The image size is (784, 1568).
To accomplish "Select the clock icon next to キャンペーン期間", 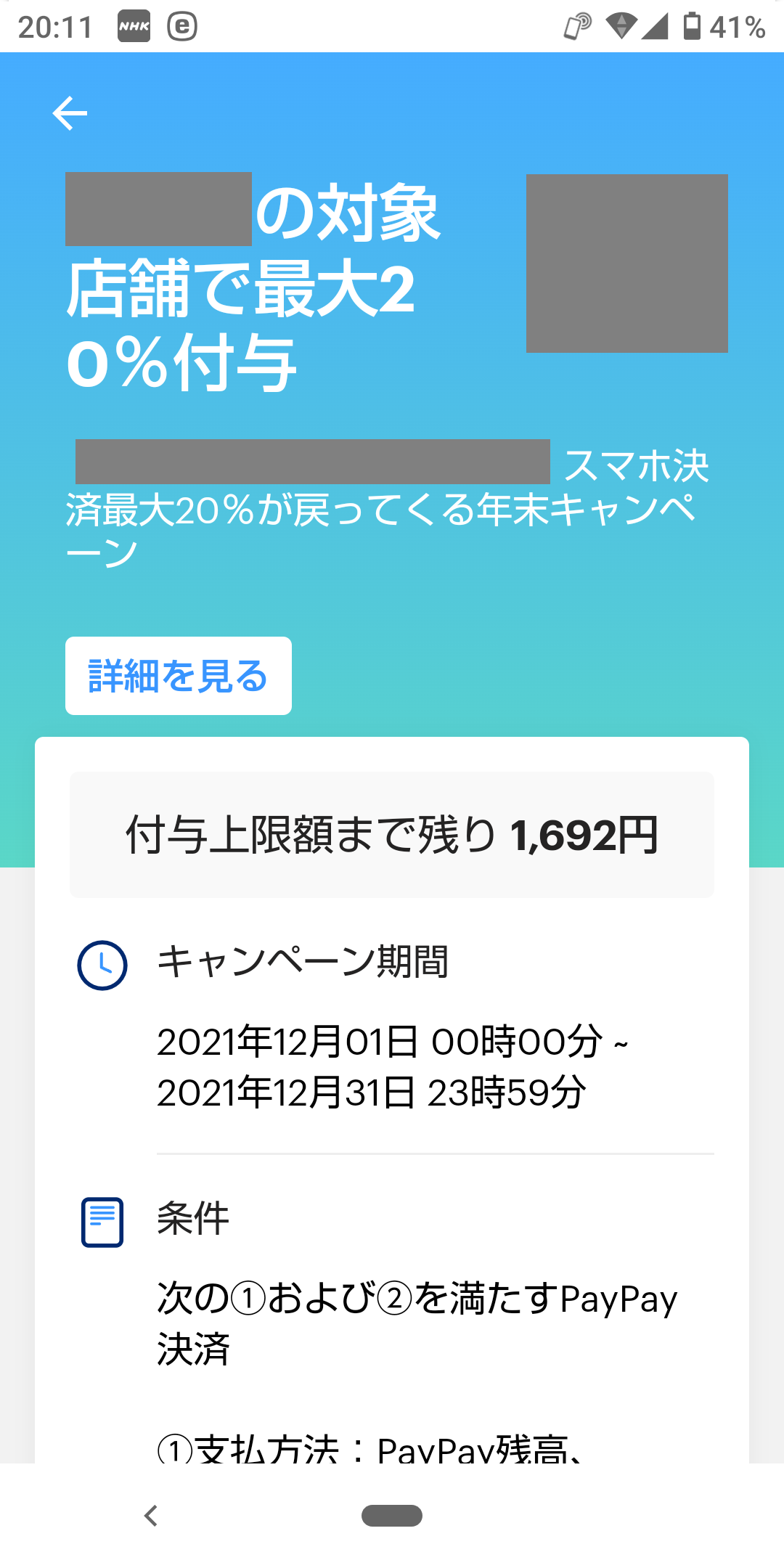I will coord(102,963).
